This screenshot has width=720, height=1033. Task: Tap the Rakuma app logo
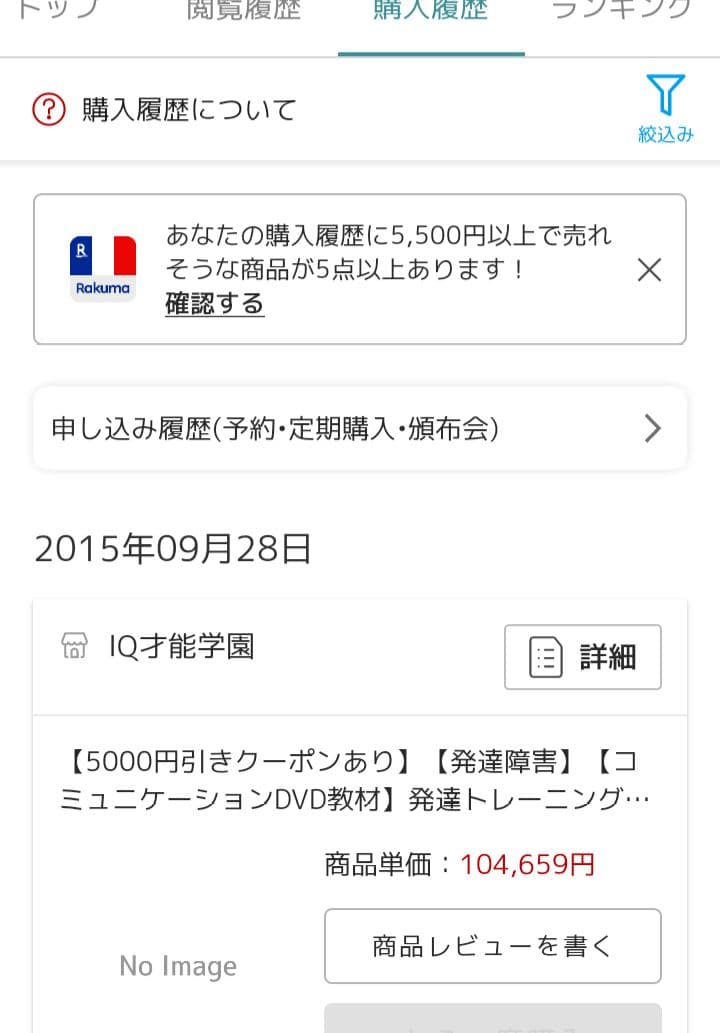[103, 265]
